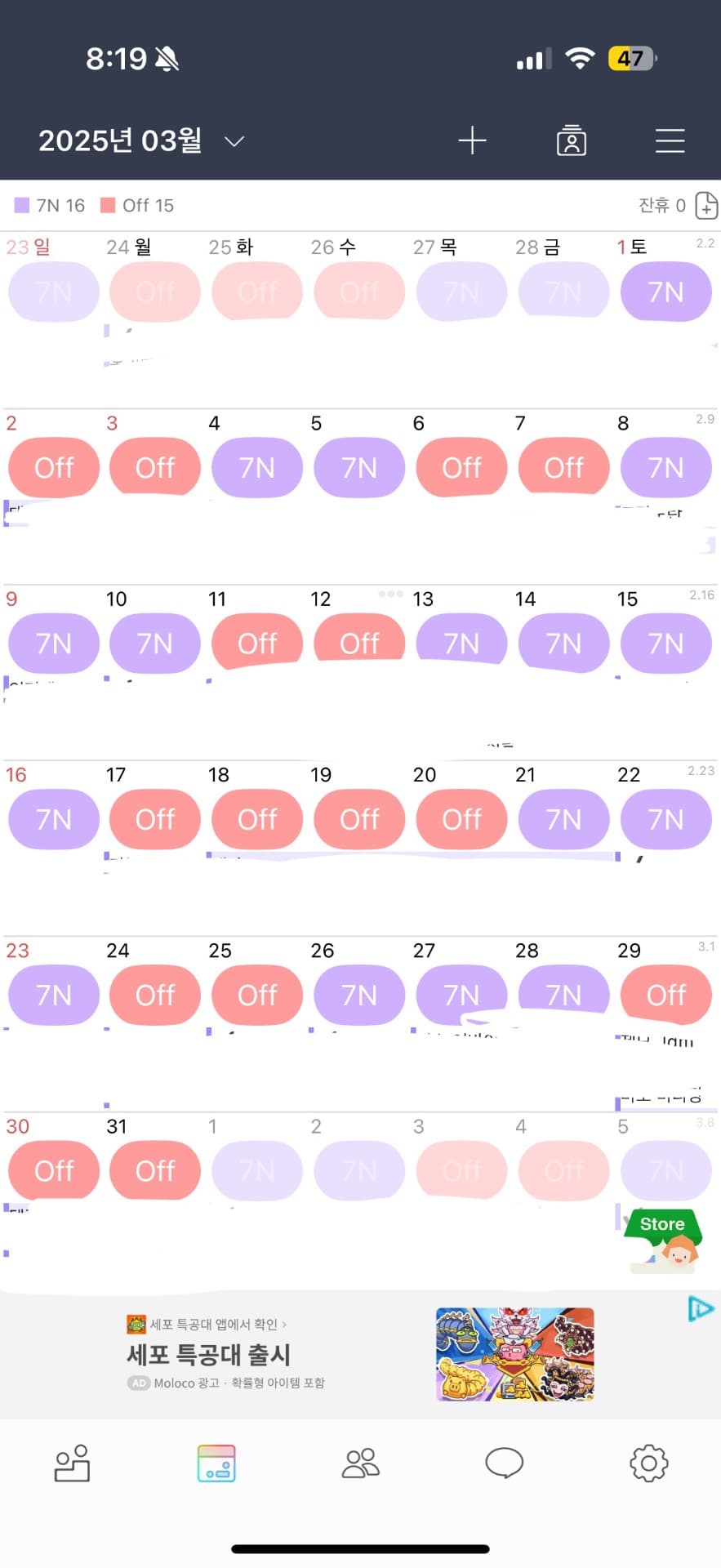This screenshot has height=1568, width=721.
Task: Open the profile badge icon in the header
Action: [x=571, y=140]
